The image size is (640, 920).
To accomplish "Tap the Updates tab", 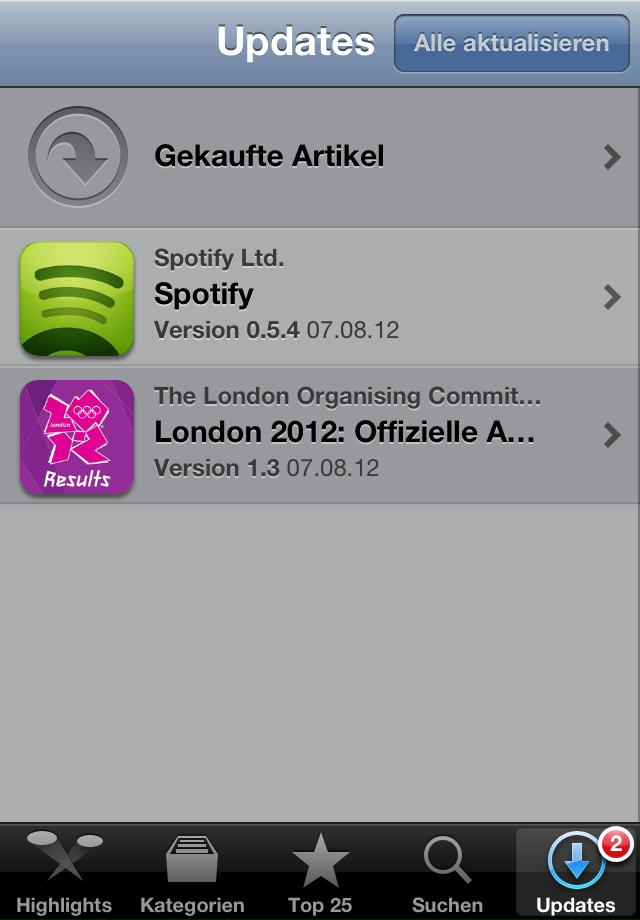I will (x=576, y=872).
